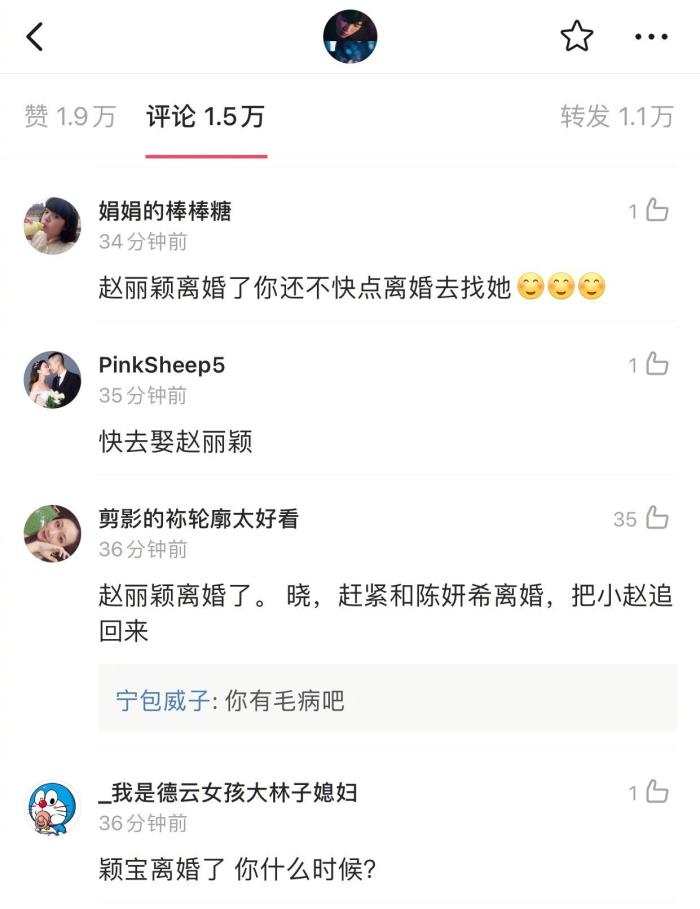
Task: View PinkSheep5's profile via avatar
Action: pyautogui.click(x=52, y=380)
